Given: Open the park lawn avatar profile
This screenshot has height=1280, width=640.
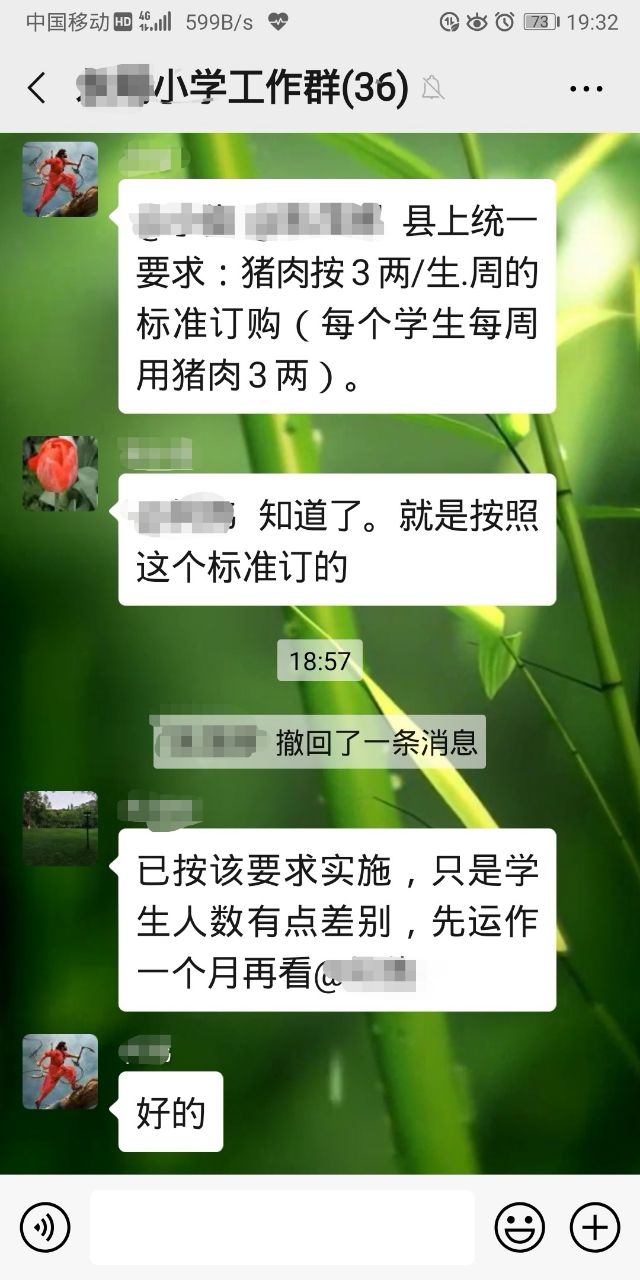Looking at the screenshot, I should click(x=60, y=828).
